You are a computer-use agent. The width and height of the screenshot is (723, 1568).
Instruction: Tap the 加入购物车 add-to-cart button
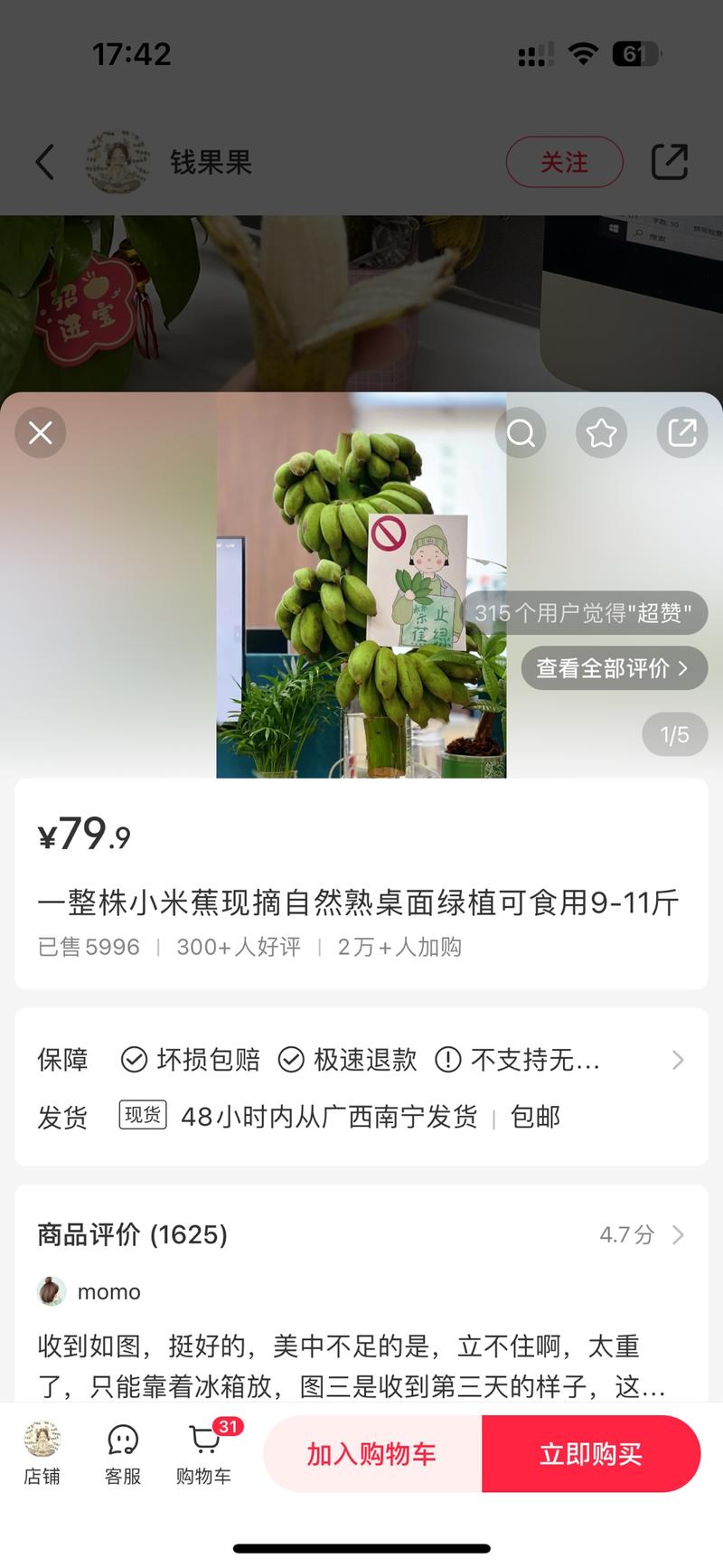371,1453
